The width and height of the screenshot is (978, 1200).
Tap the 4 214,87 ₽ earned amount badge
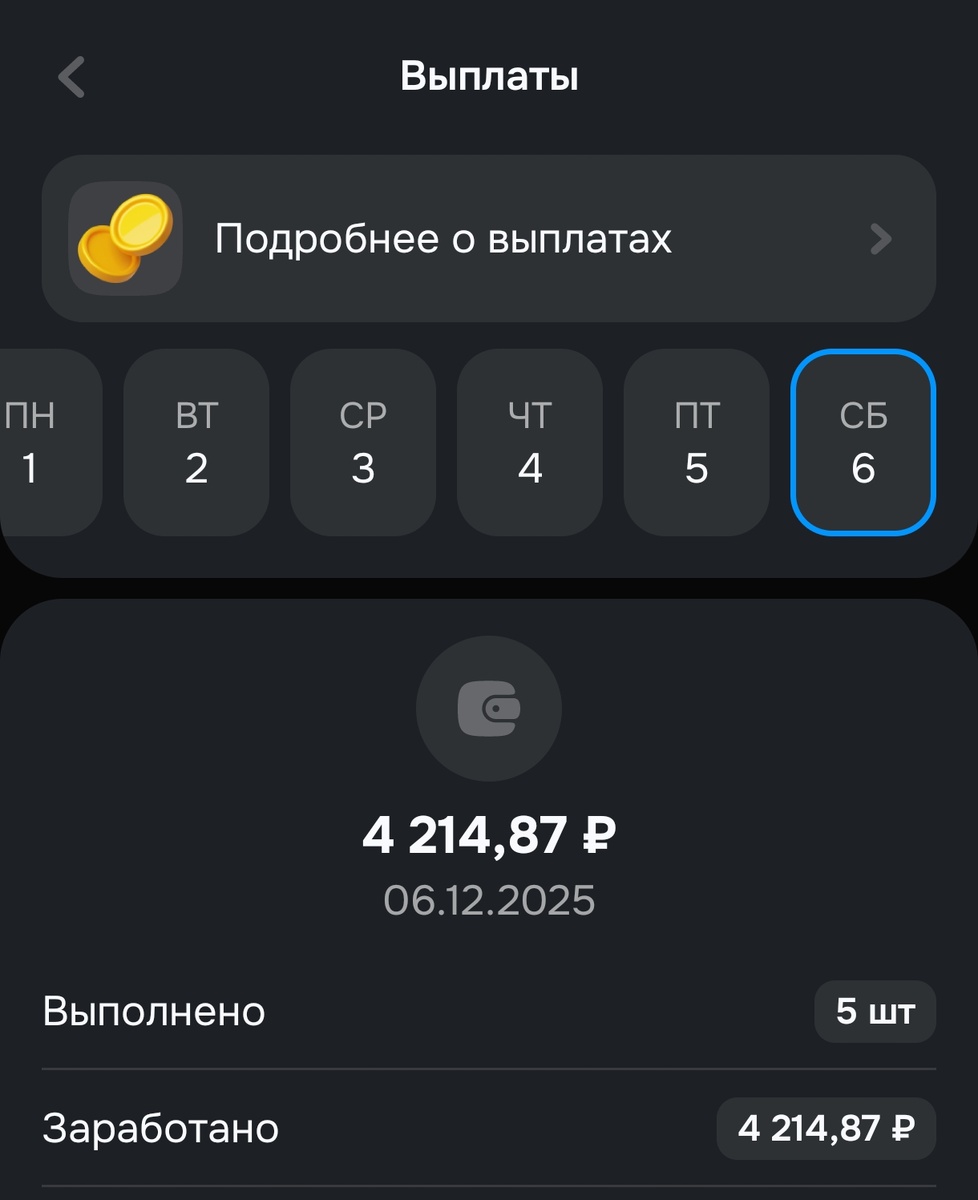[x=826, y=1128]
